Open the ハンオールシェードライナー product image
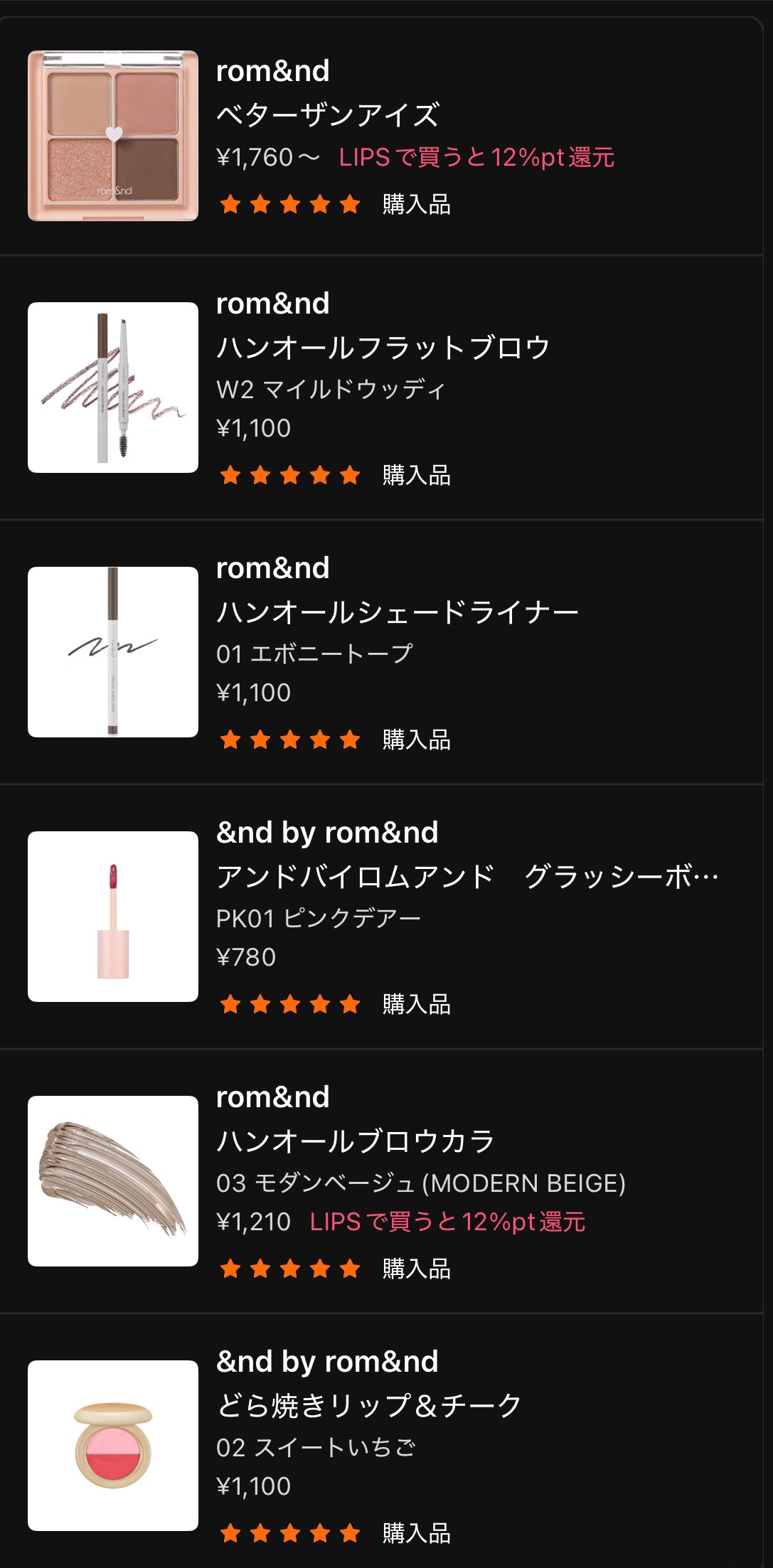Viewport: 773px width, 1568px height. pyautogui.click(x=113, y=652)
